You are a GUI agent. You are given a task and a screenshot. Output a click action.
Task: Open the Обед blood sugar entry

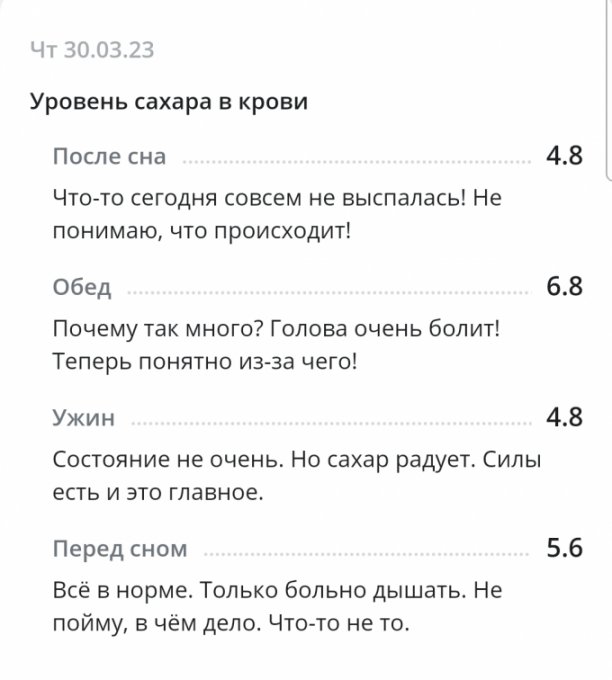(82, 288)
